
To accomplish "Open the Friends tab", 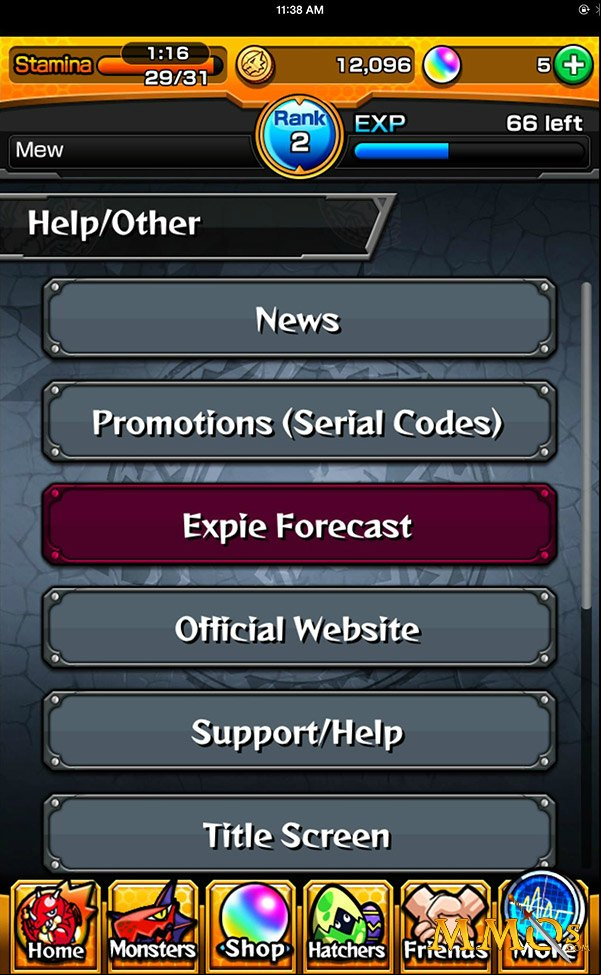I will tap(445, 924).
